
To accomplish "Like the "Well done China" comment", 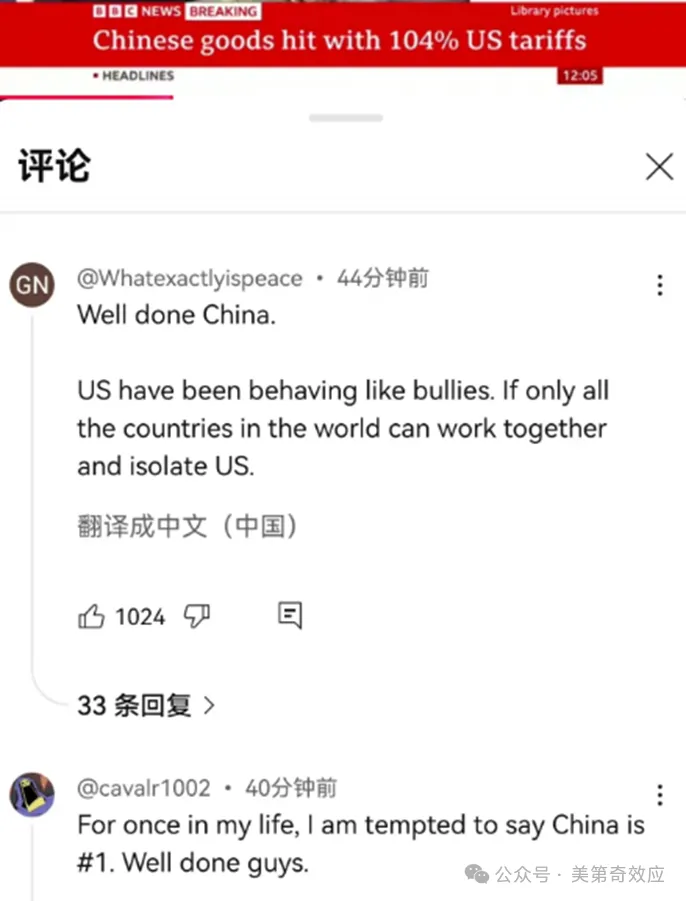I will 91,616.
